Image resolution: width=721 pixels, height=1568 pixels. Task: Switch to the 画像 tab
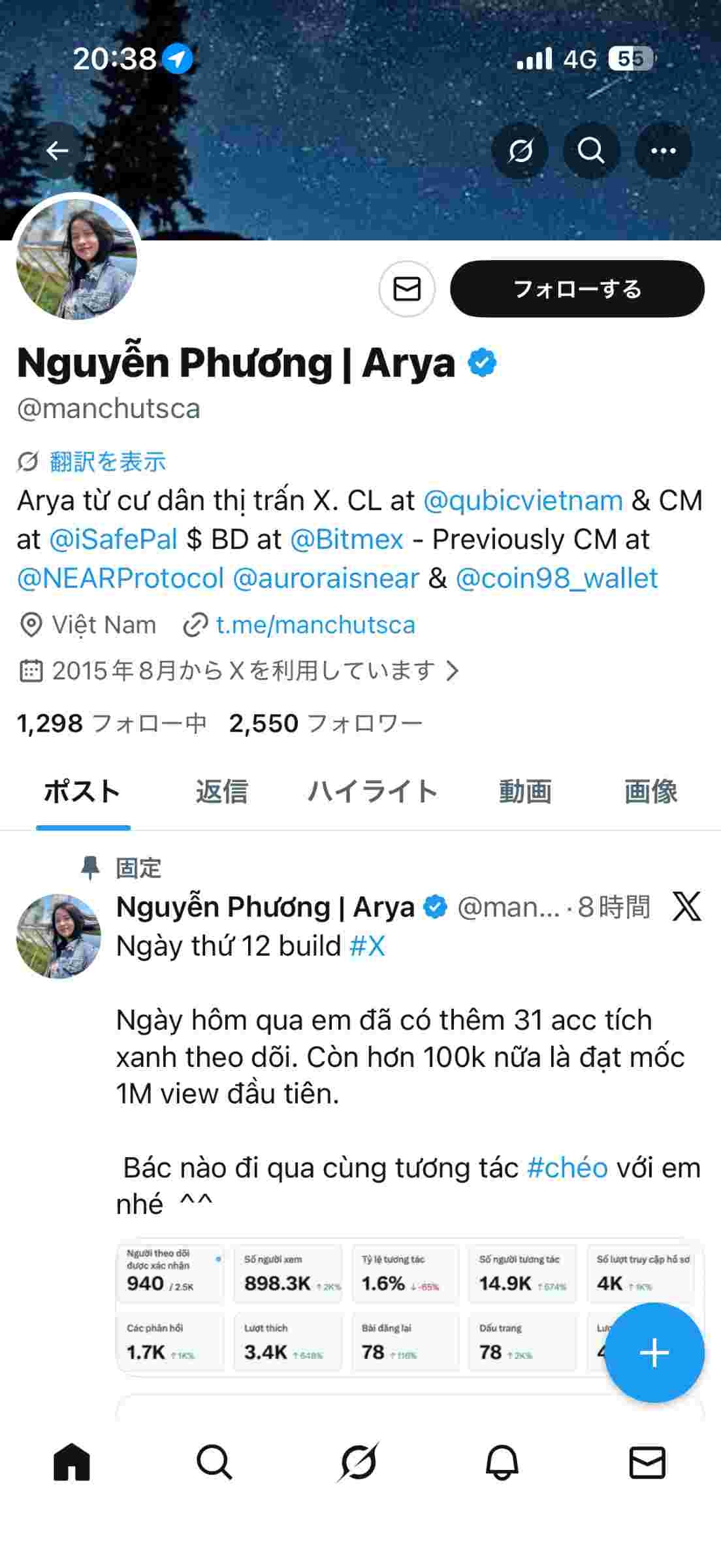(x=650, y=792)
